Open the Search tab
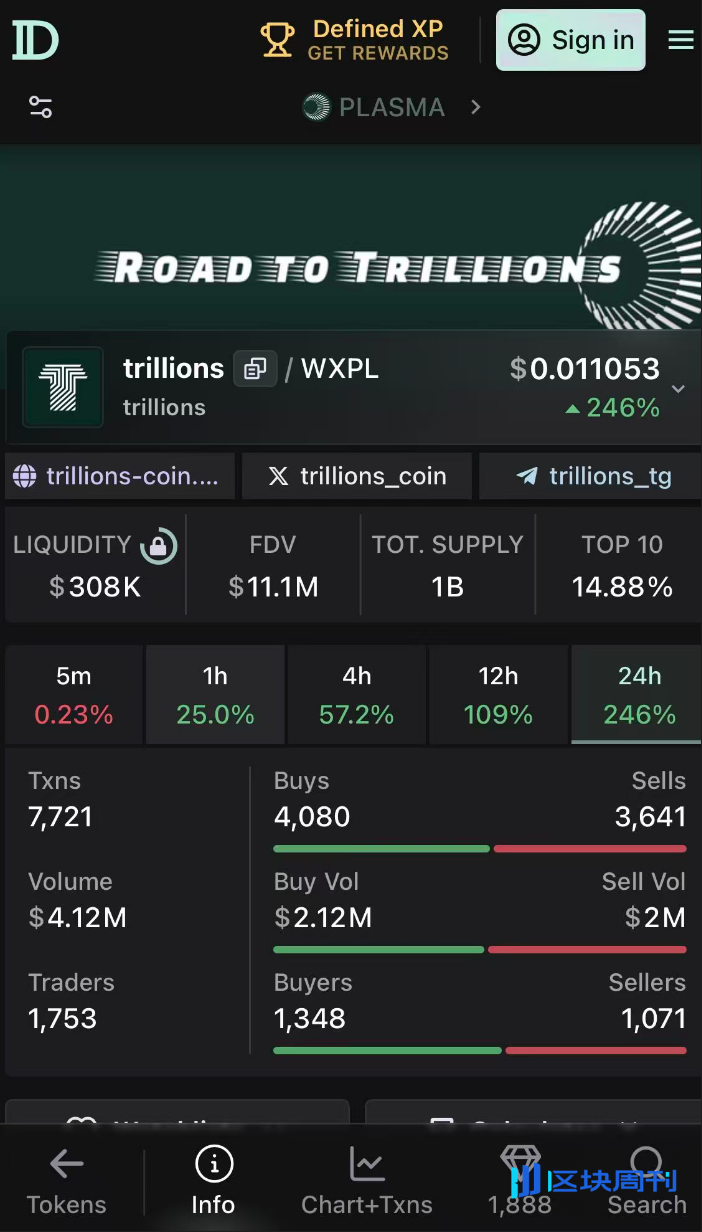The width and height of the screenshot is (702, 1232). point(647,1181)
